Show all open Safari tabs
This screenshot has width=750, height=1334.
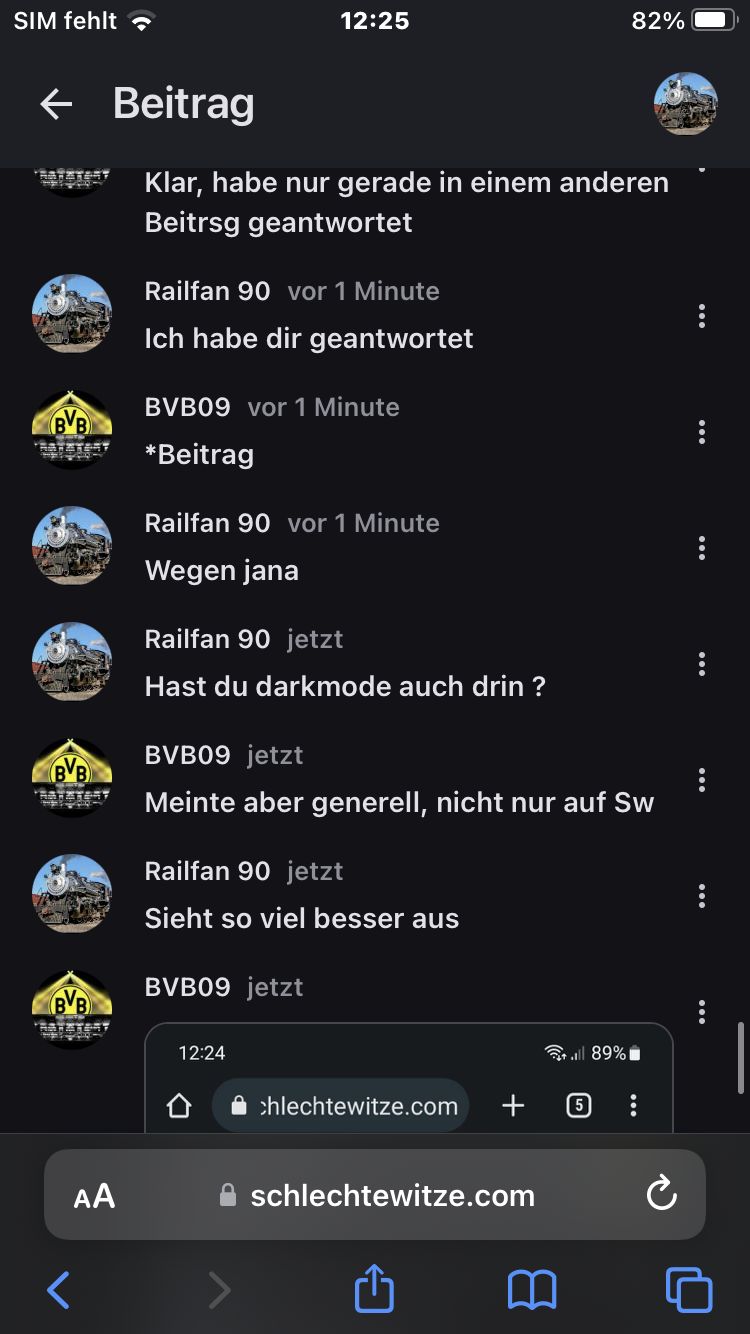pos(689,1290)
